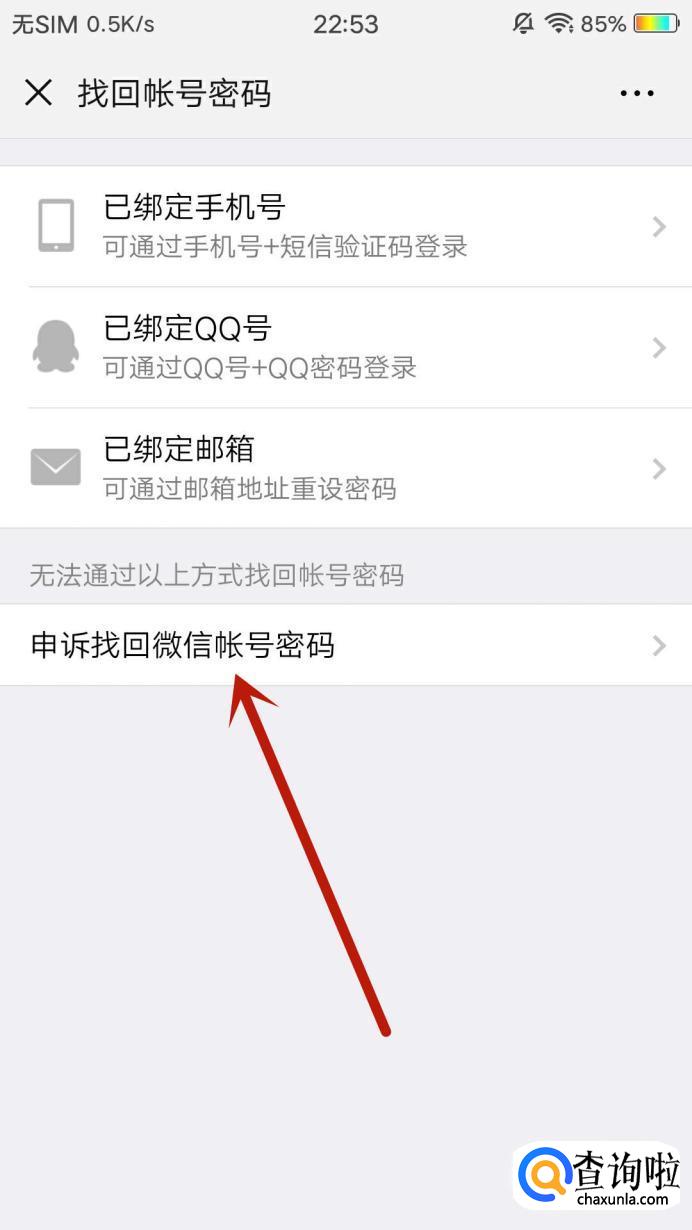692x1230 pixels.
Task: Open the 已绑定手机号 option
Action: click(x=346, y=226)
